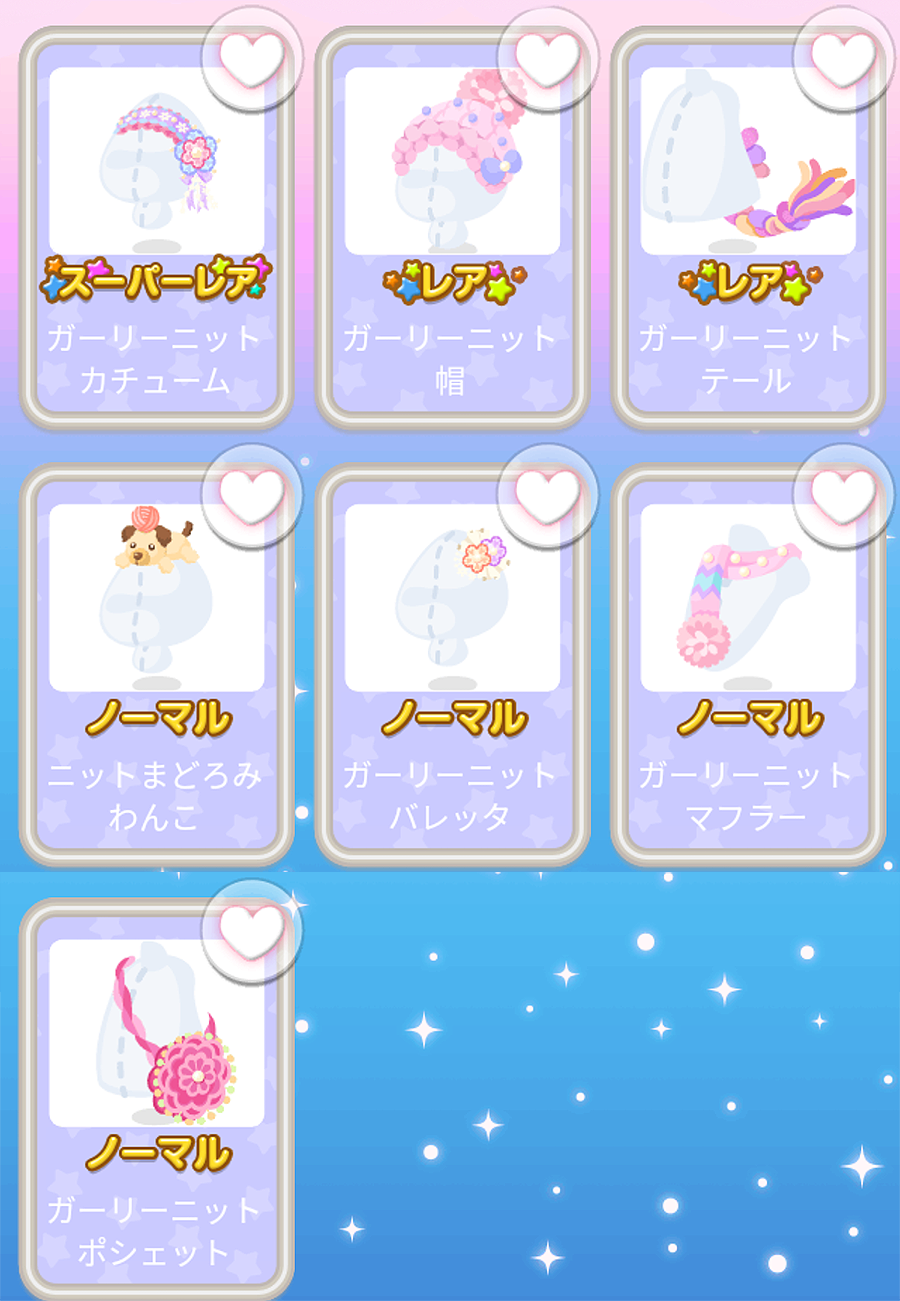Tap the heart on ガーリーニットマフラー
The height and width of the screenshot is (1301, 900).
click(x=842, y=495)
